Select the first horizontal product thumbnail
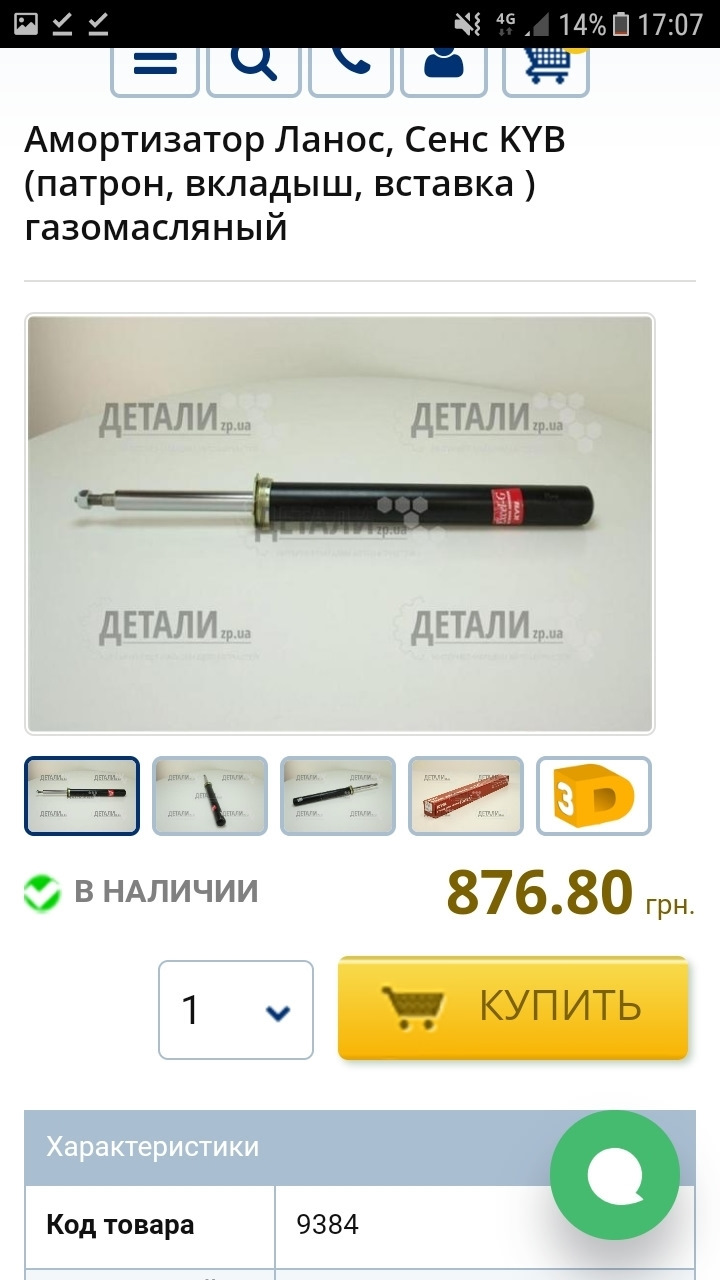 [x=82, y=796]
